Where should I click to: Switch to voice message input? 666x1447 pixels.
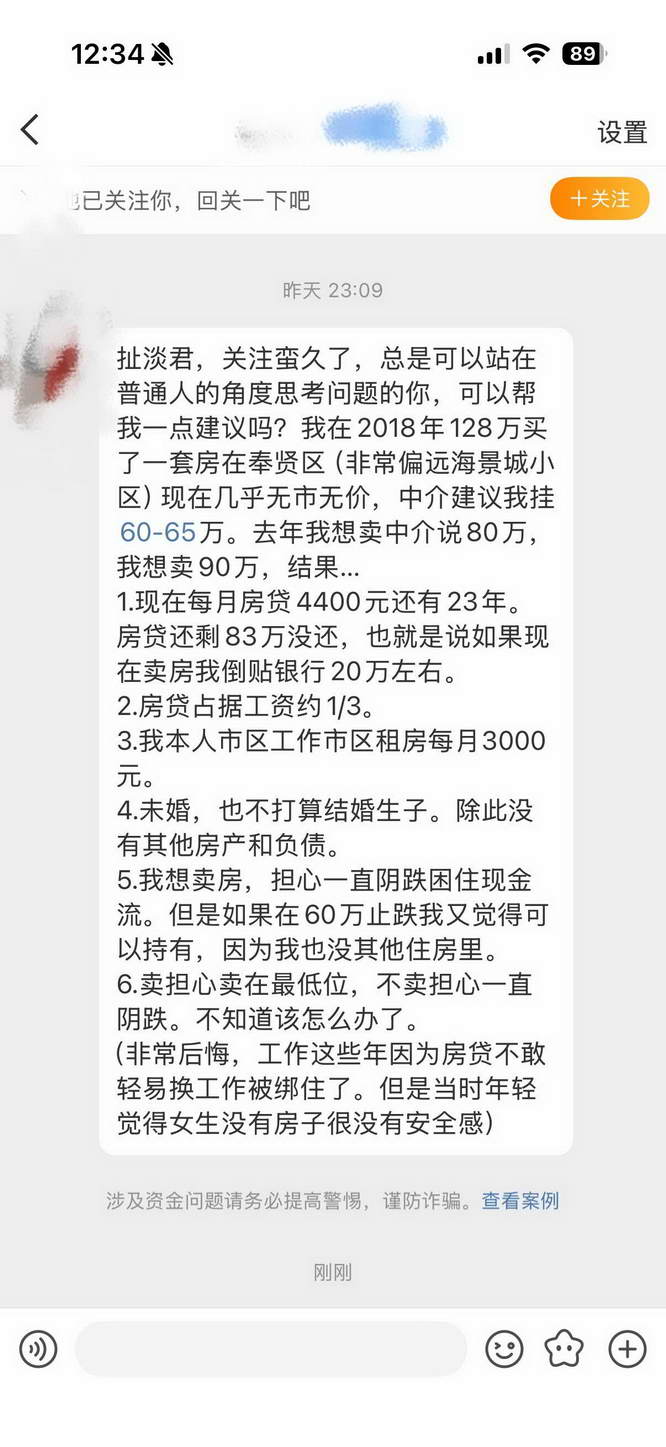(x=38, y=1350)
